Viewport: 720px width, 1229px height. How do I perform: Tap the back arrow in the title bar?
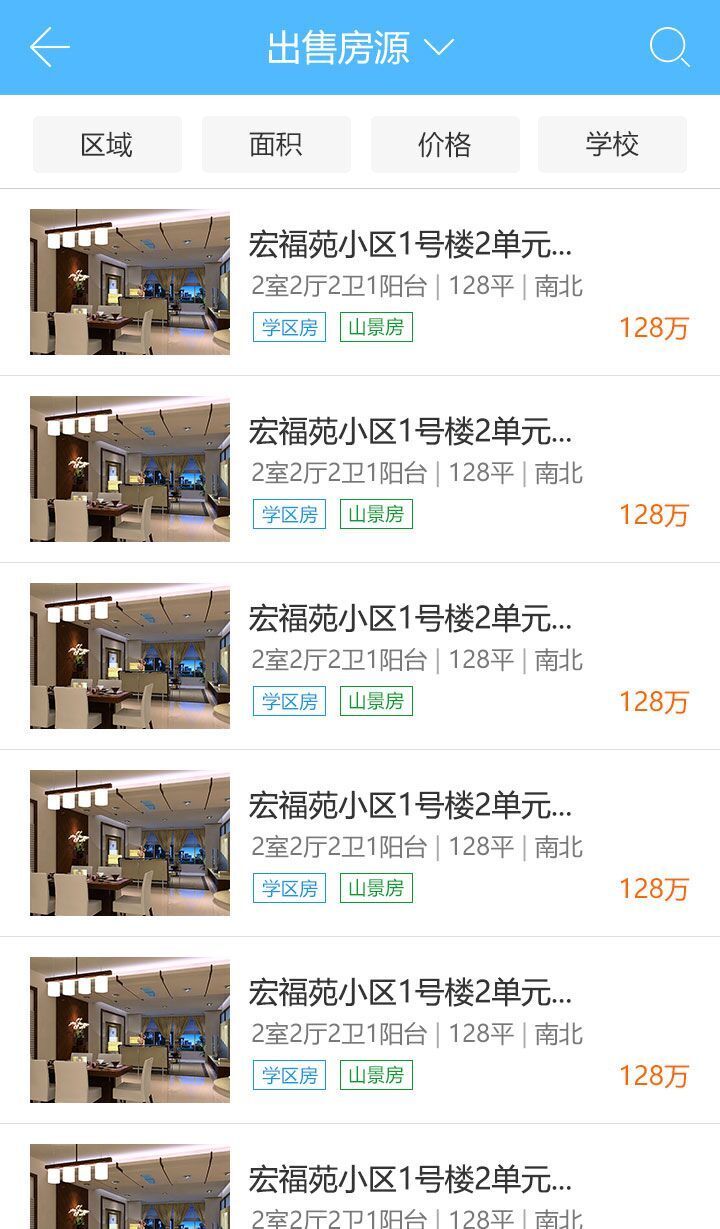click(x=49, y=46)
